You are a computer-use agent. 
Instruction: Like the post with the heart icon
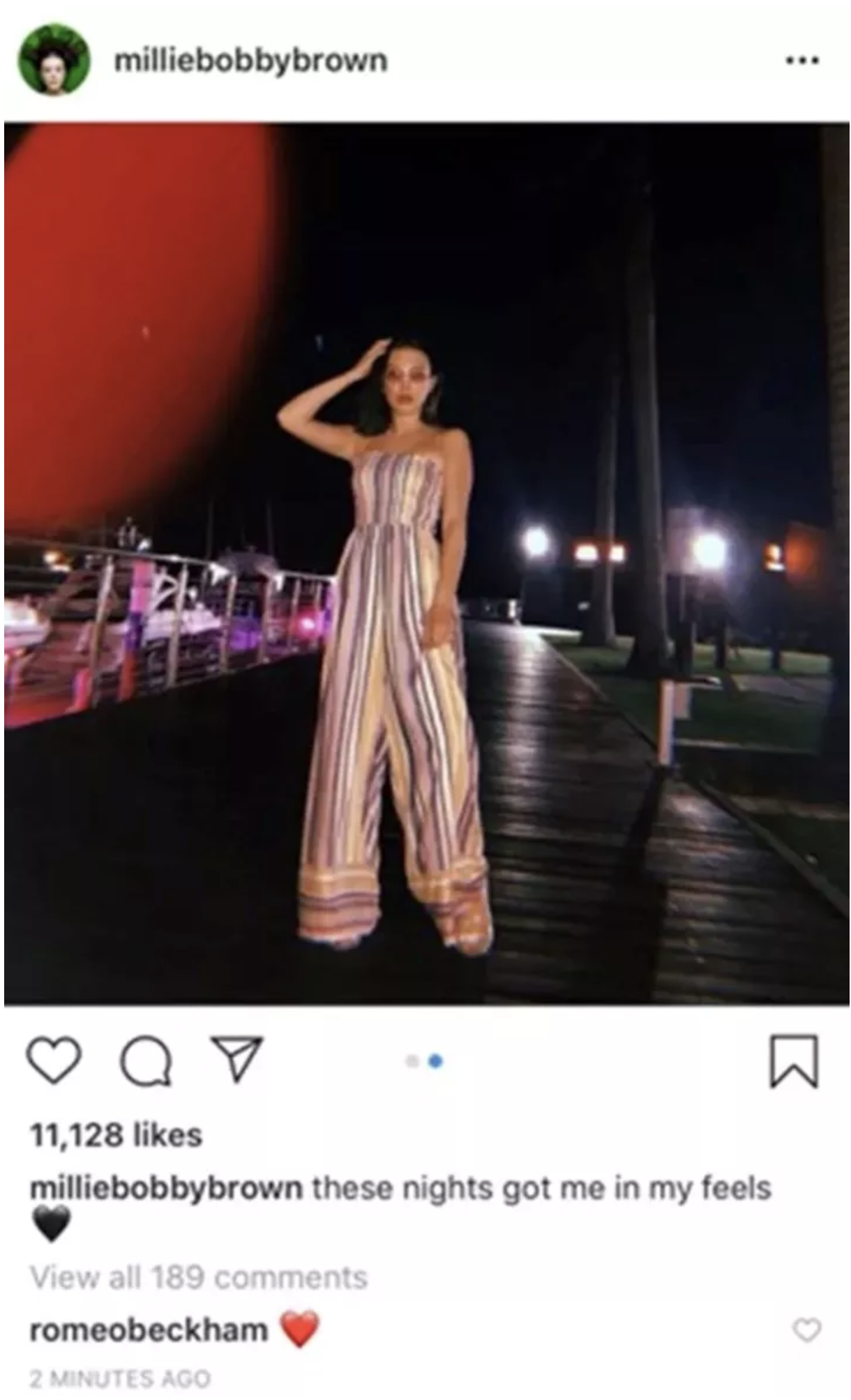point(54,1060)
